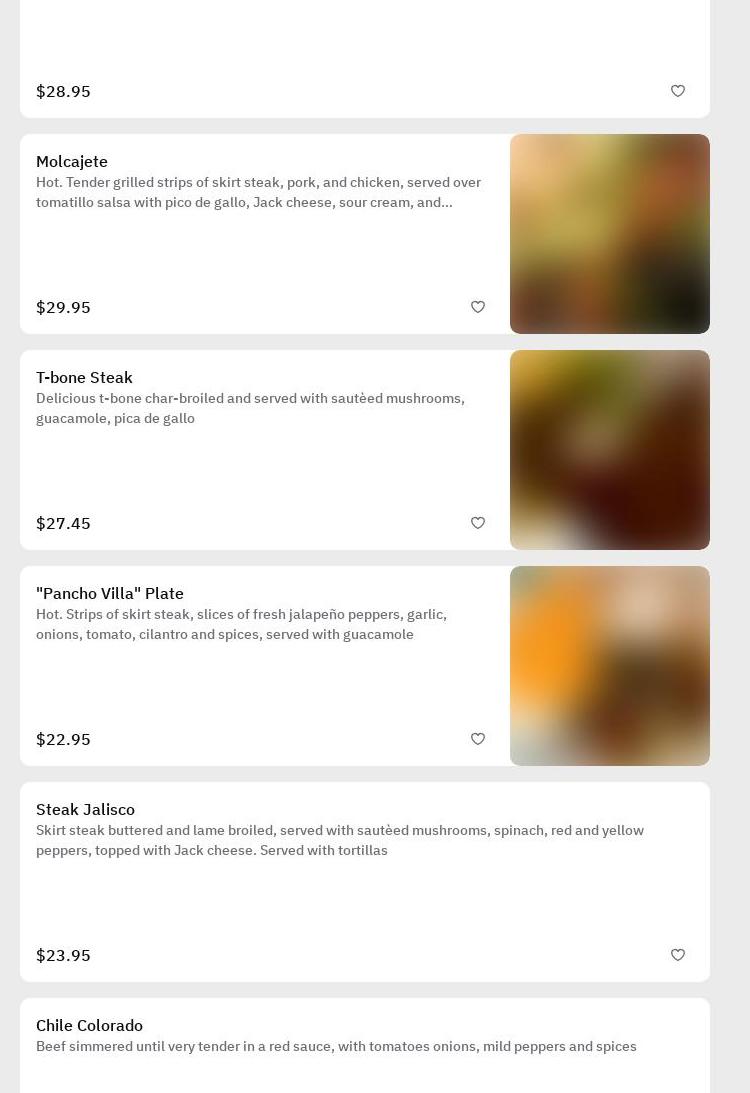
Task: Open the Molcajete menu item
Action: (x=72, y=162)
